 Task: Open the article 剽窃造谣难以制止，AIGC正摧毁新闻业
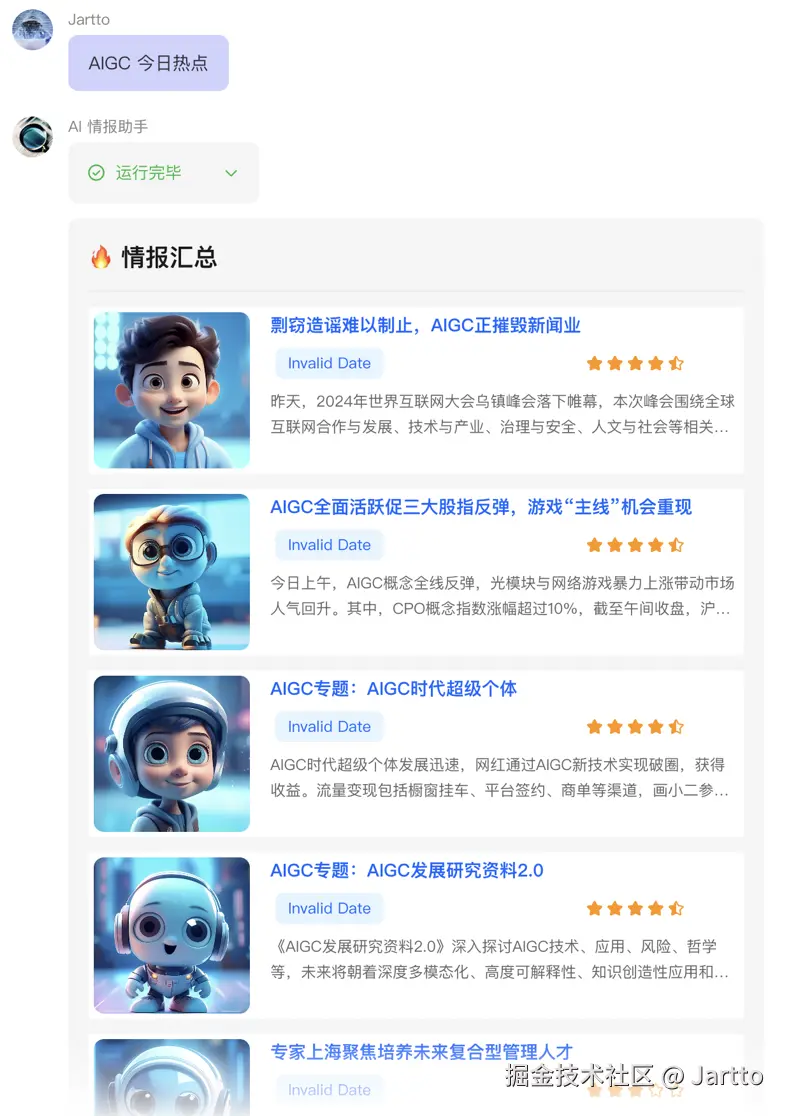pyautogui.click(x=425, y=326)
